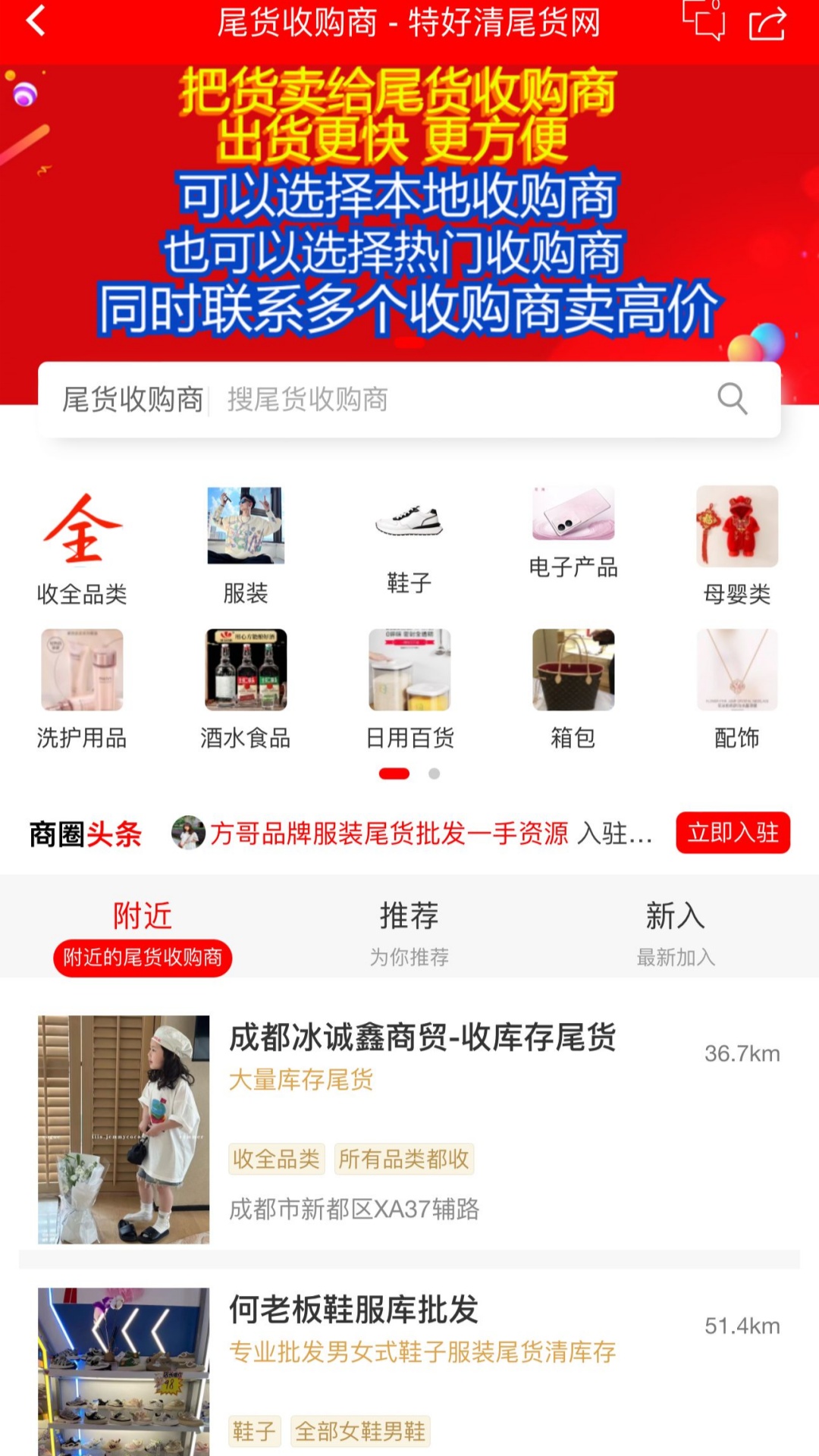Open the 服装 category
The height and width of the screenshot is (1456, 819).
246,546
